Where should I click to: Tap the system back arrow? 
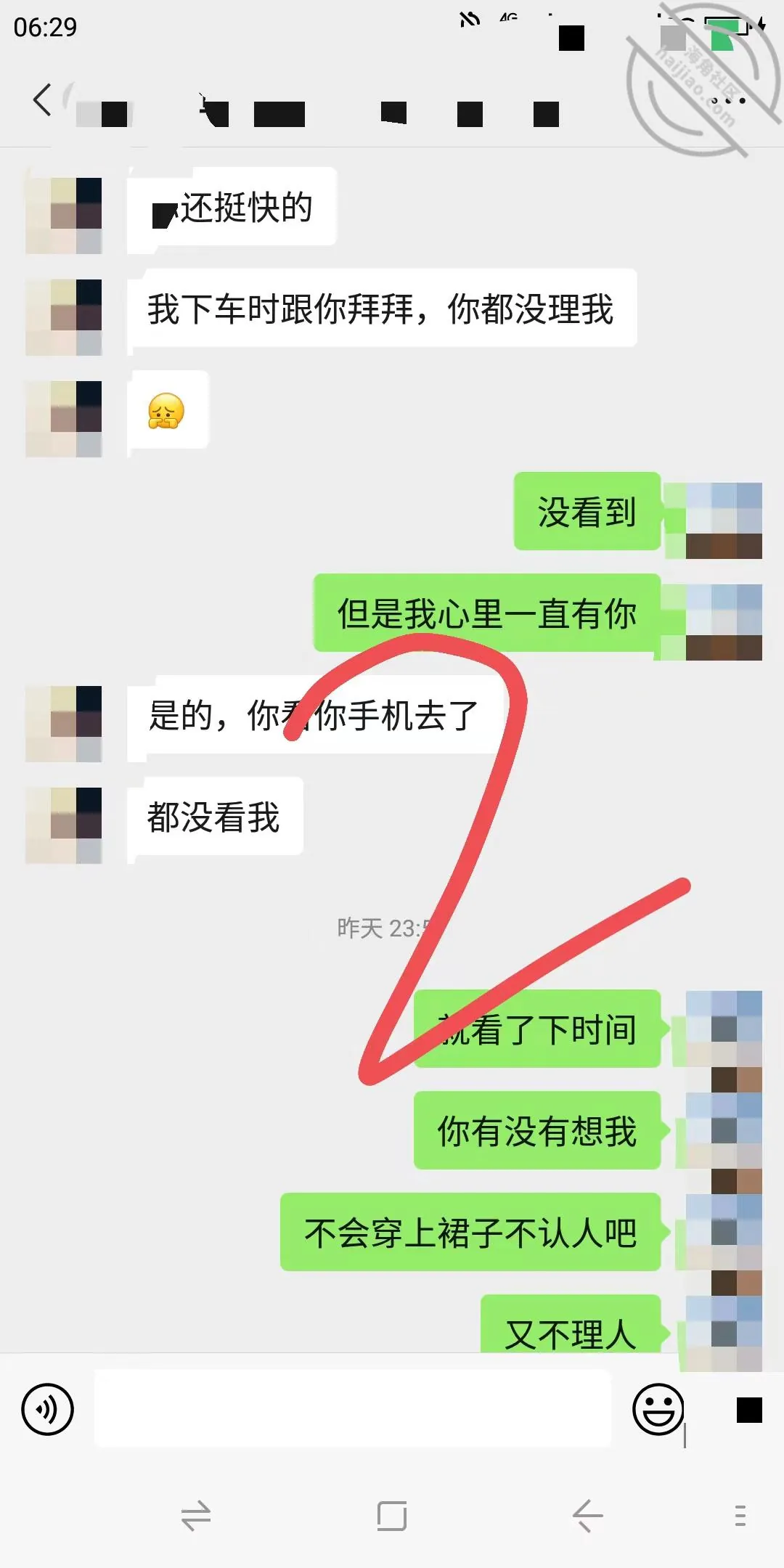point(587,1516)
